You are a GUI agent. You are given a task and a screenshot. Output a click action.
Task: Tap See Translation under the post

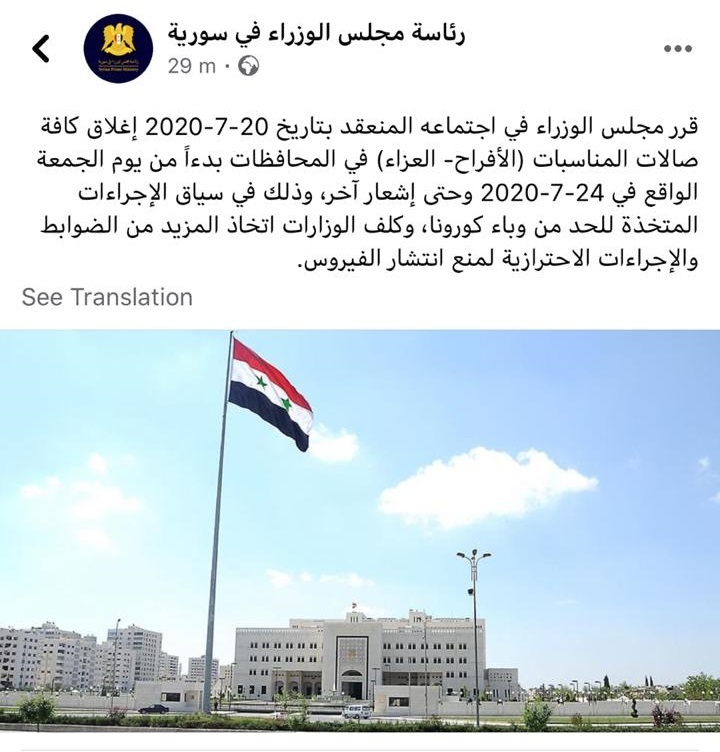(107, 297)
